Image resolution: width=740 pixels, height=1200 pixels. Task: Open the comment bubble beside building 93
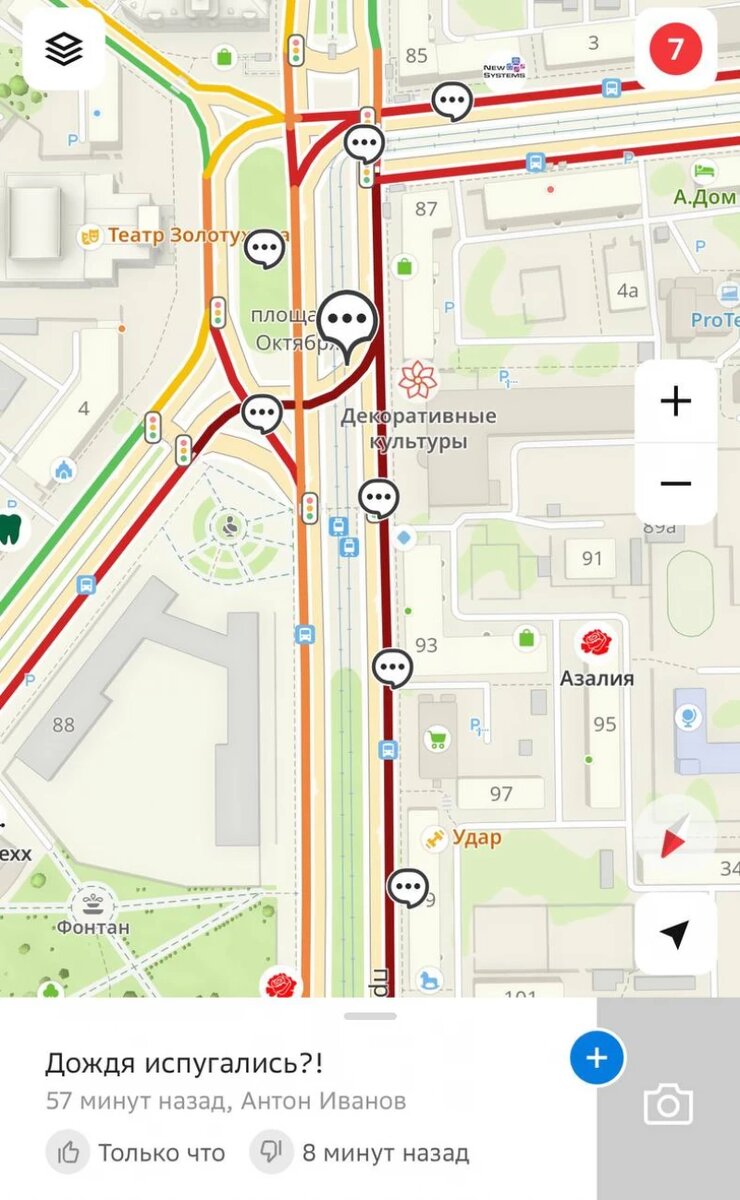tap(392, 667)
